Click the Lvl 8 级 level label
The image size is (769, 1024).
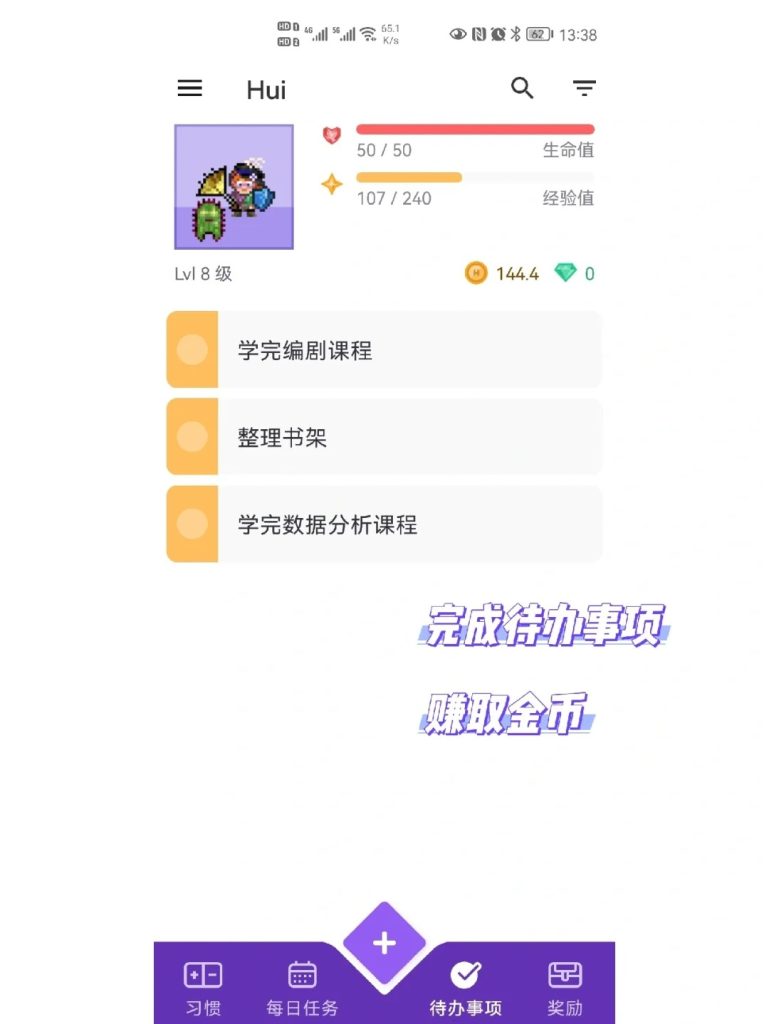coord(202,273)
